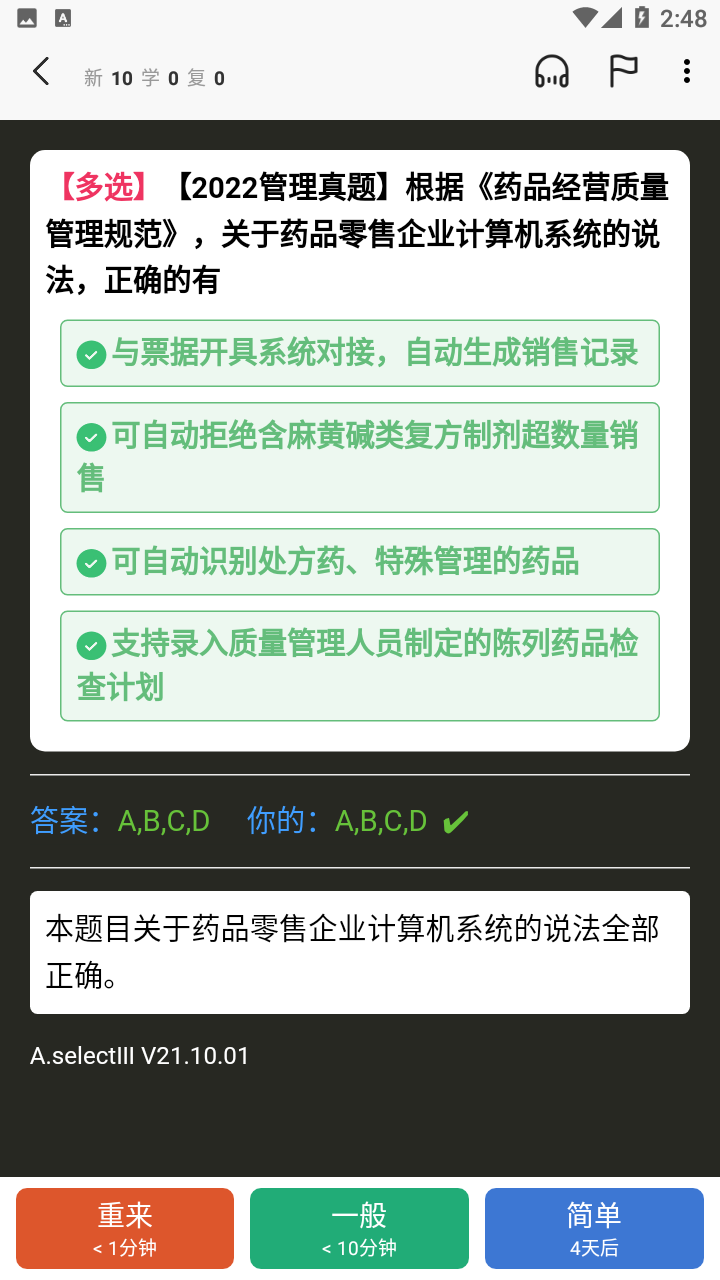Flag this card
Viewport: 720px width, 1280px height.
click(x=623, y=72)
